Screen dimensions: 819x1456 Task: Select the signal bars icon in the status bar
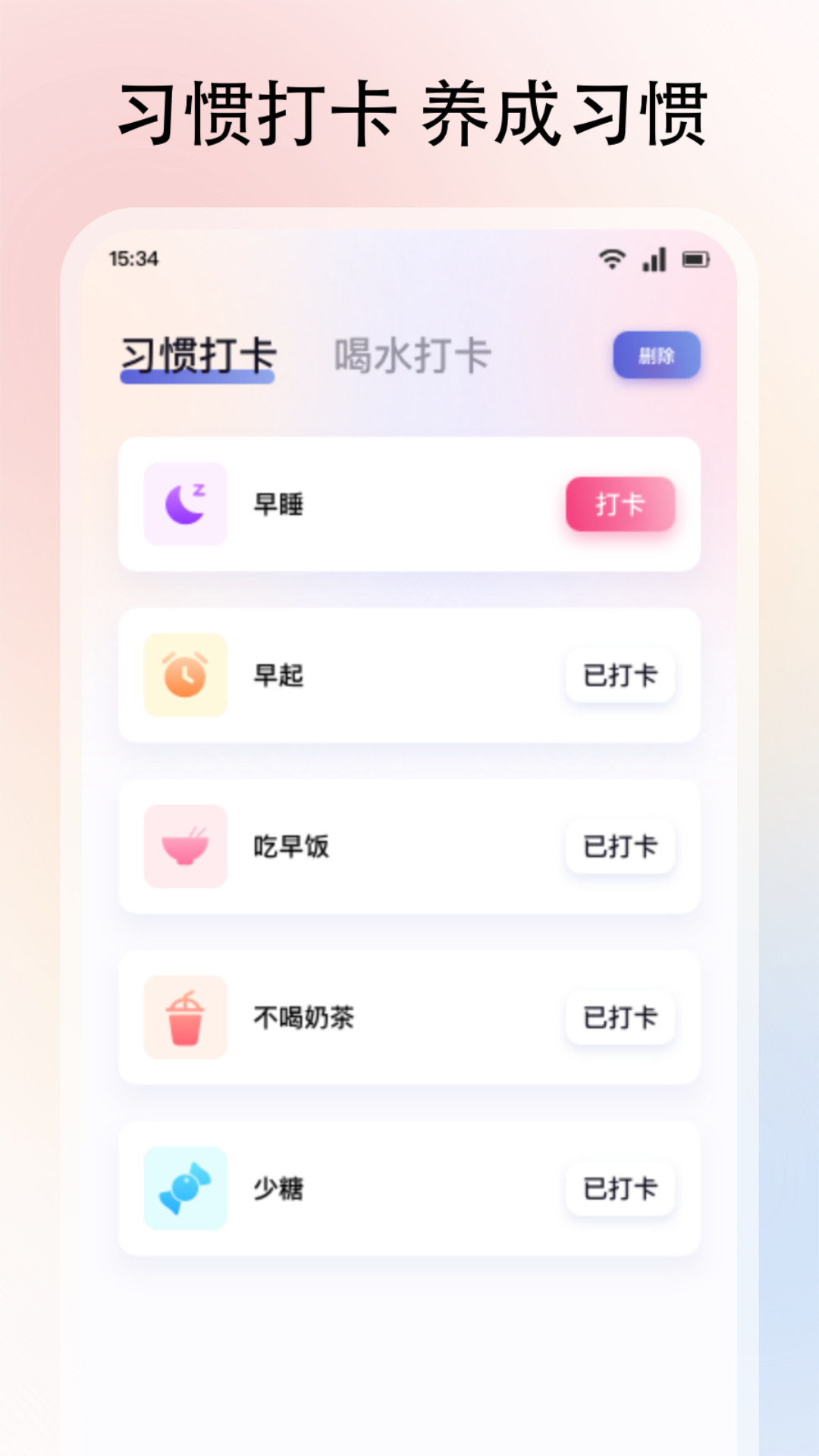tap(654, 260)
